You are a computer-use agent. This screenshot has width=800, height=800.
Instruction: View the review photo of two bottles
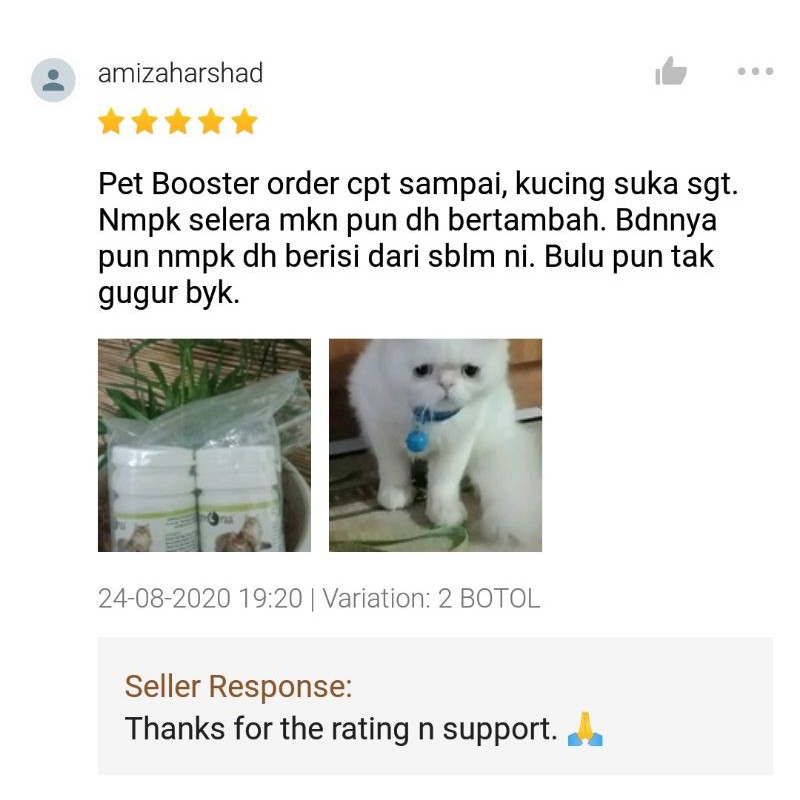[x=204, y=445]
